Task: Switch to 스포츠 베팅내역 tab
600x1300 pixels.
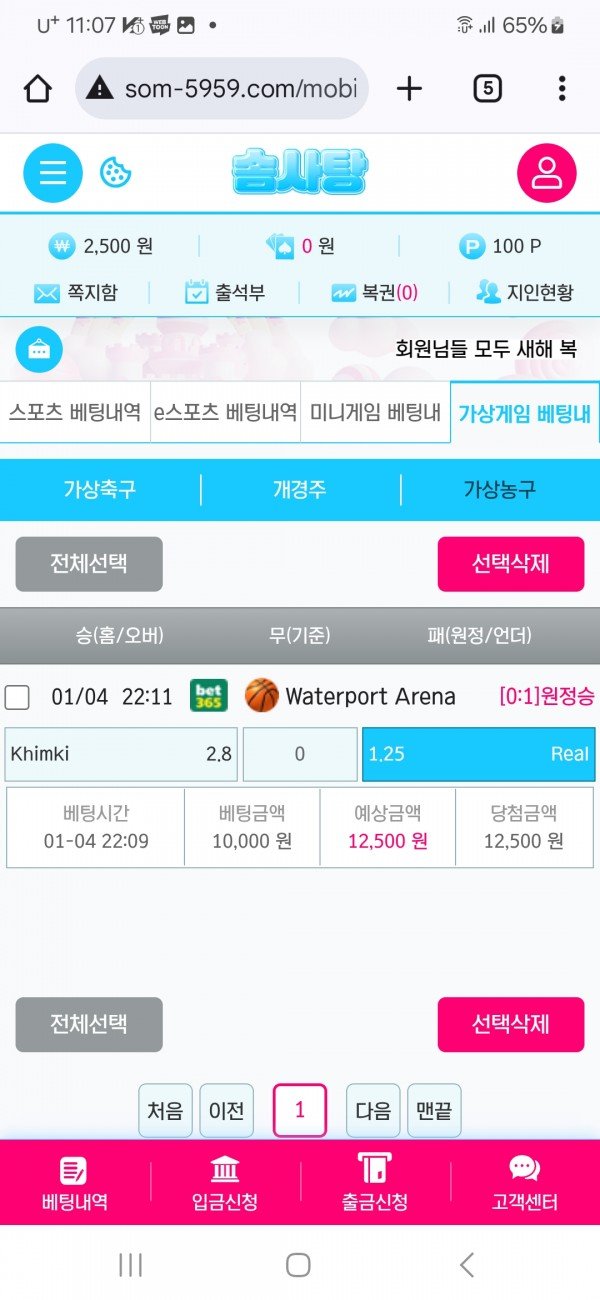Action: point(75,411)
